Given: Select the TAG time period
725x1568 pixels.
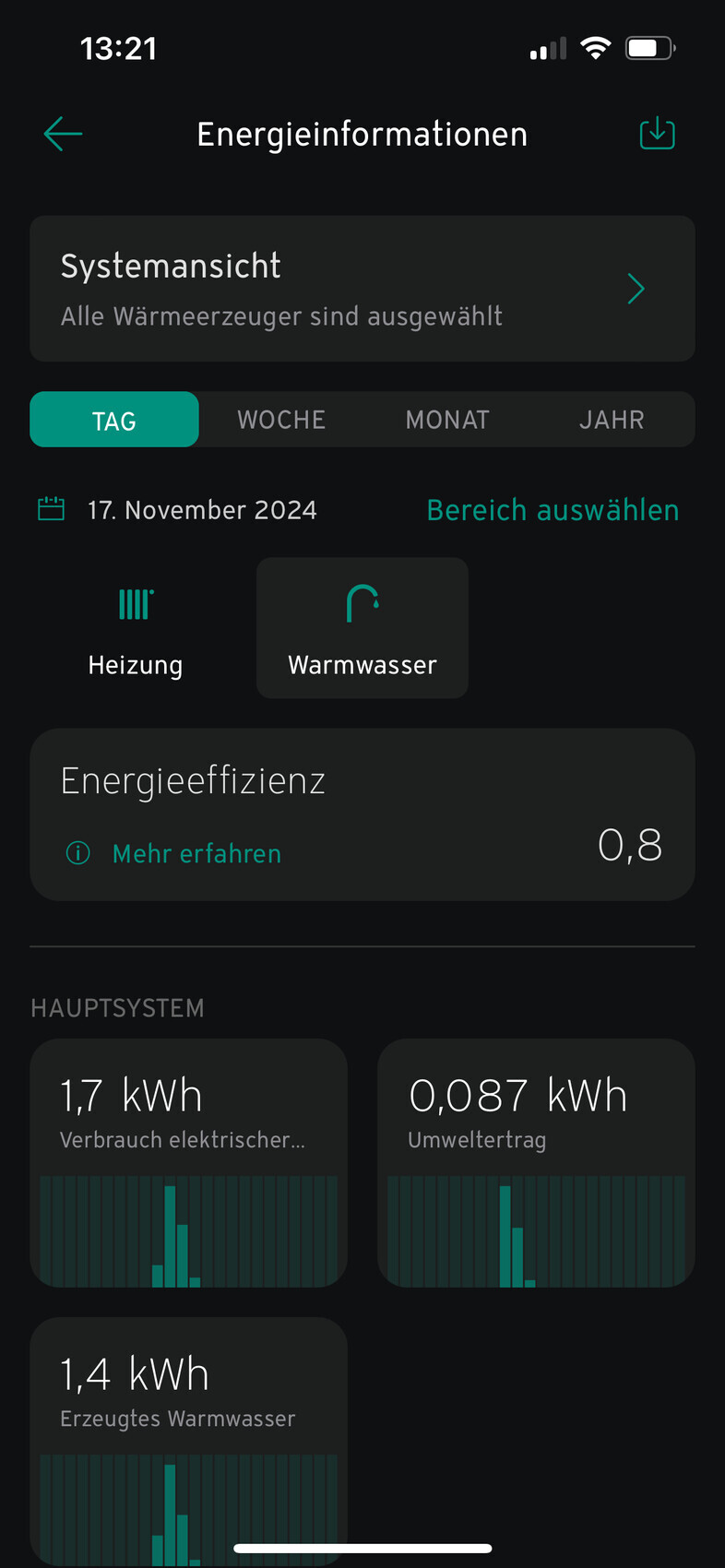Looking at the screenshot, I should [x=114, y=420].
